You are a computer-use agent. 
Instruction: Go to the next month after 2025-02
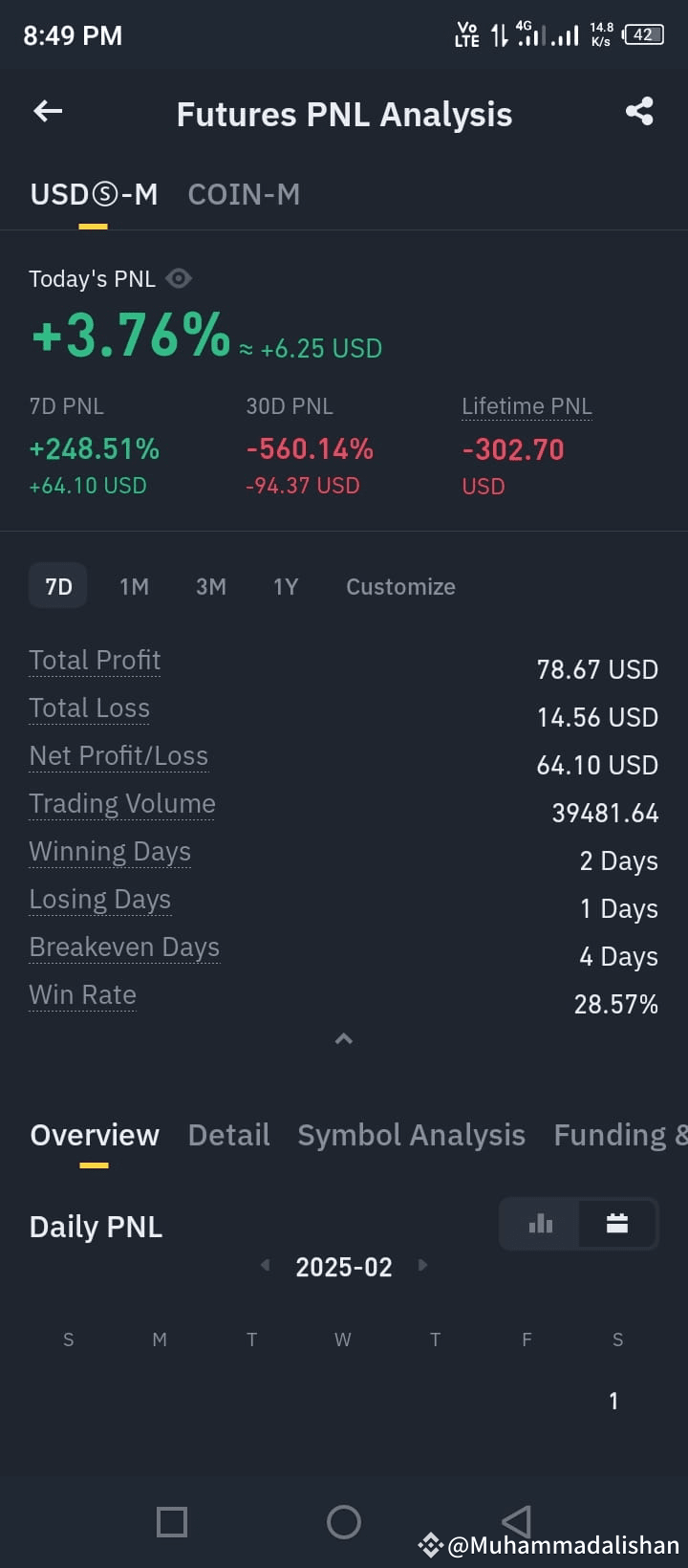coord(422,1266)
